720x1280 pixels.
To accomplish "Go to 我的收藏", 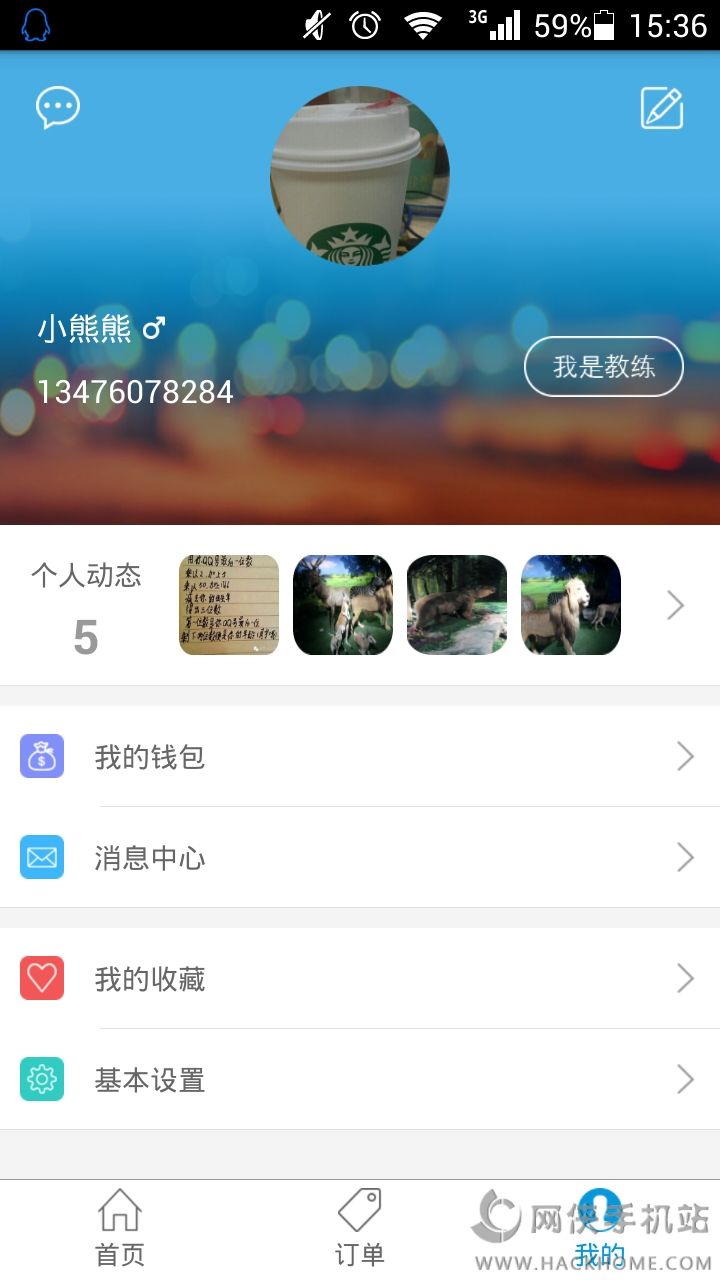I will [360, 979].
